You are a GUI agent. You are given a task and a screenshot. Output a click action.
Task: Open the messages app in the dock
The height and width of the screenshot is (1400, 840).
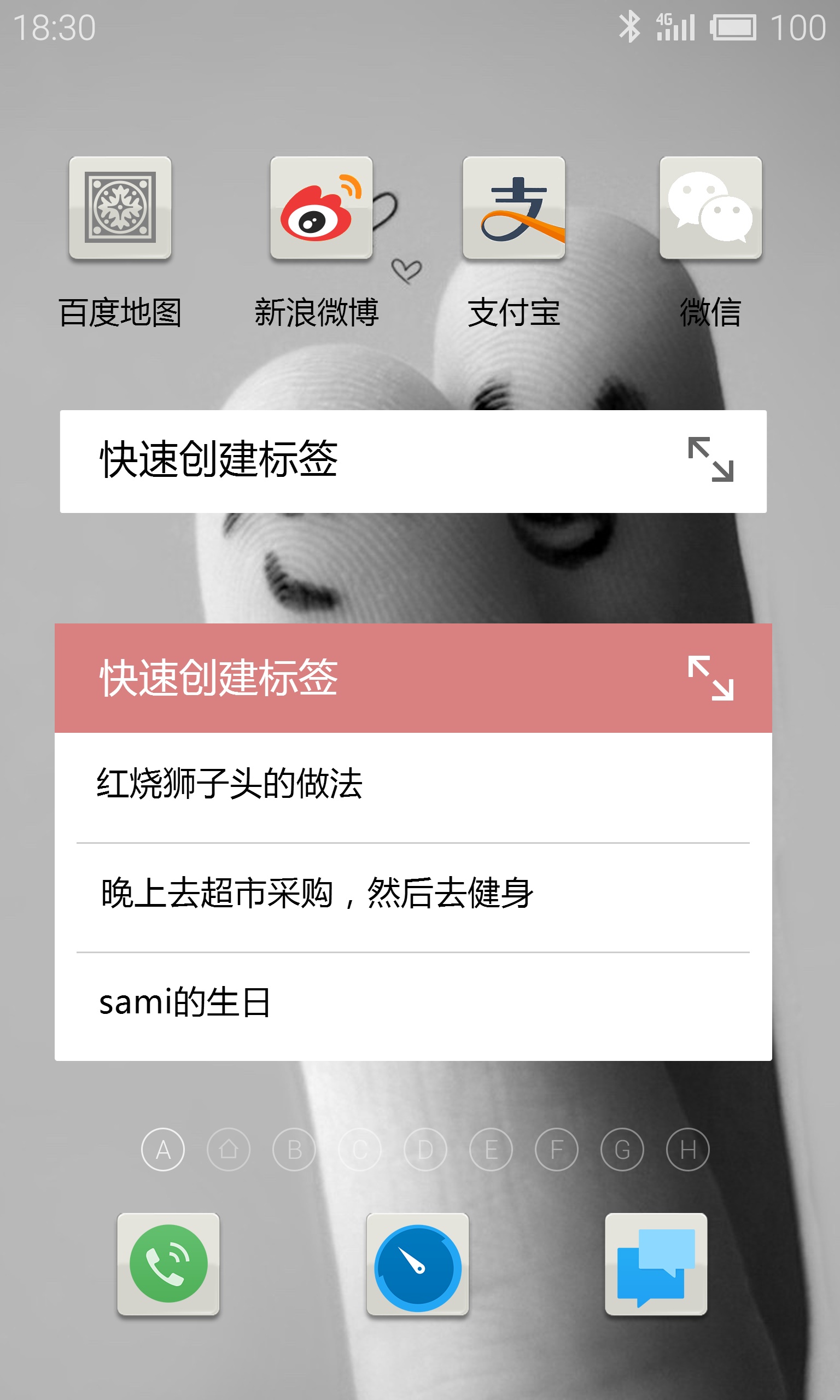click(x=656, y=1265)
